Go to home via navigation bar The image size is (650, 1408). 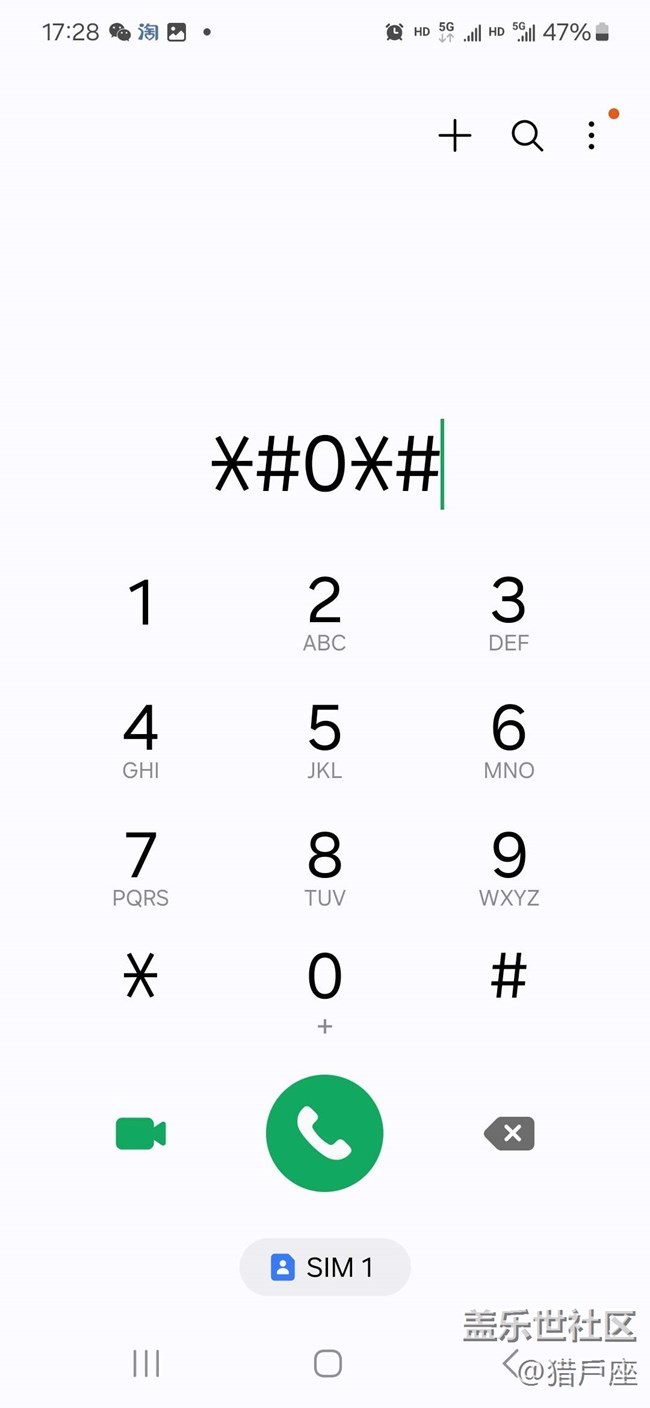[x=328, y=1364]
